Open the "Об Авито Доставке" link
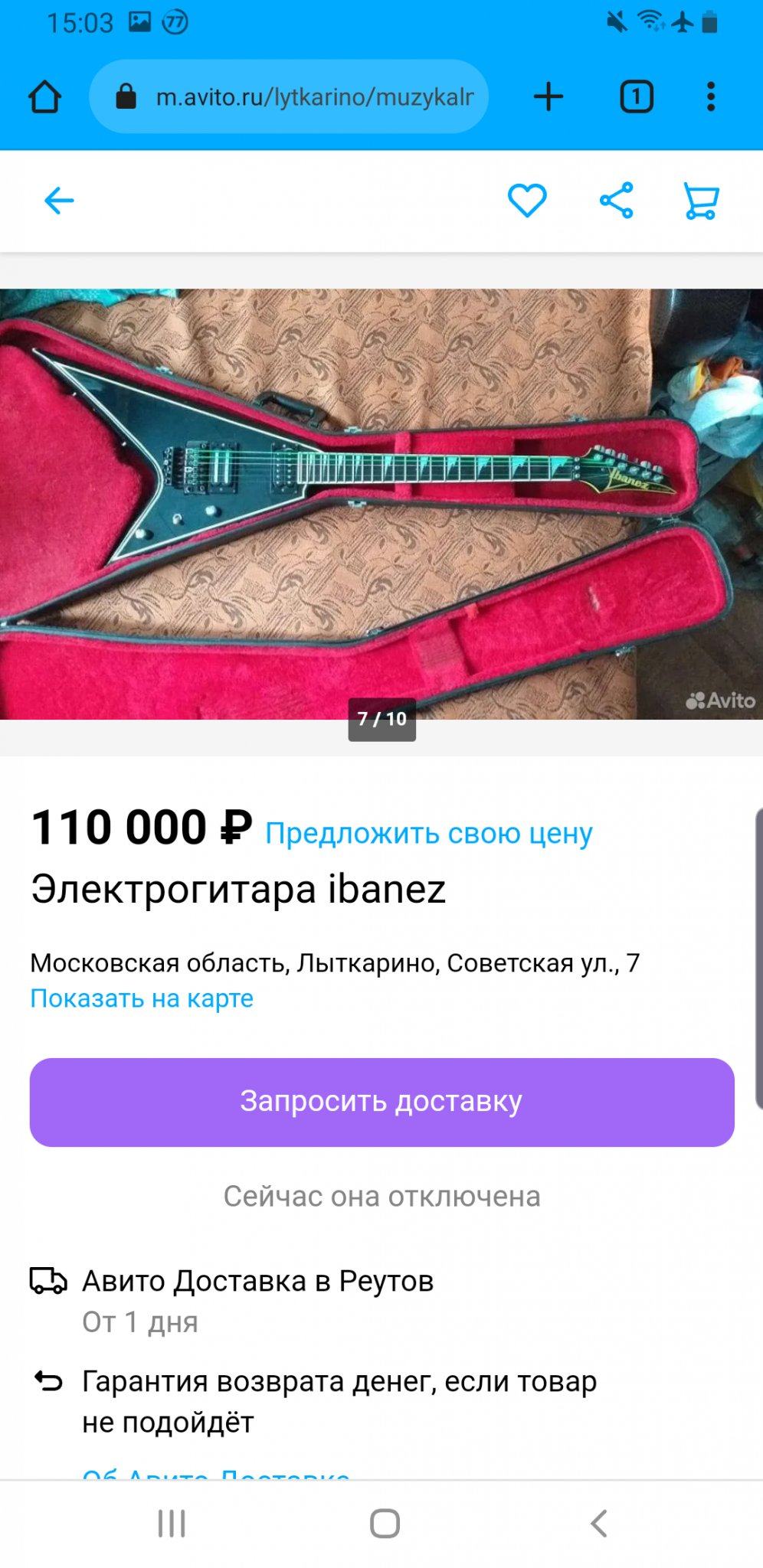 click(216, 1473)
